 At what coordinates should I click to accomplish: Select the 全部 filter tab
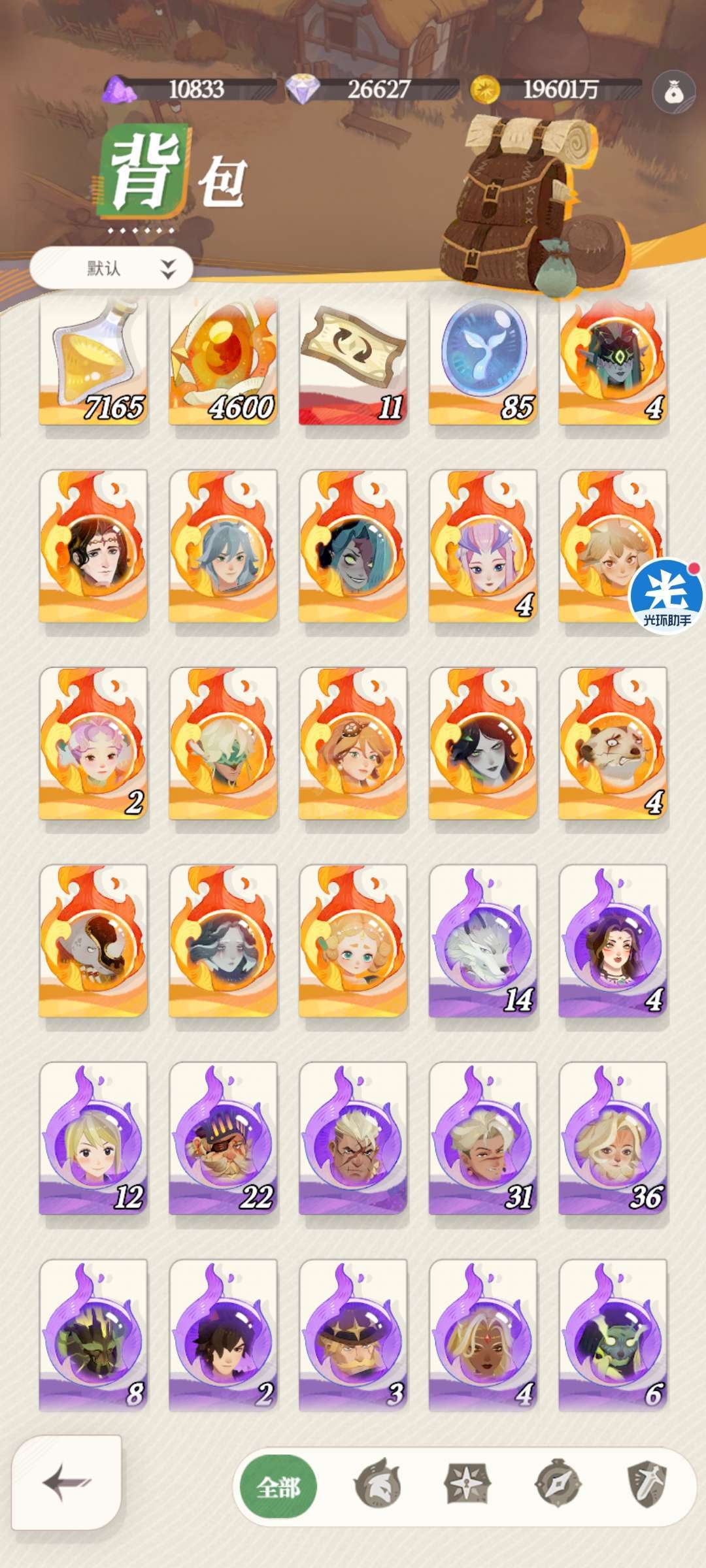click(278, 1487)
